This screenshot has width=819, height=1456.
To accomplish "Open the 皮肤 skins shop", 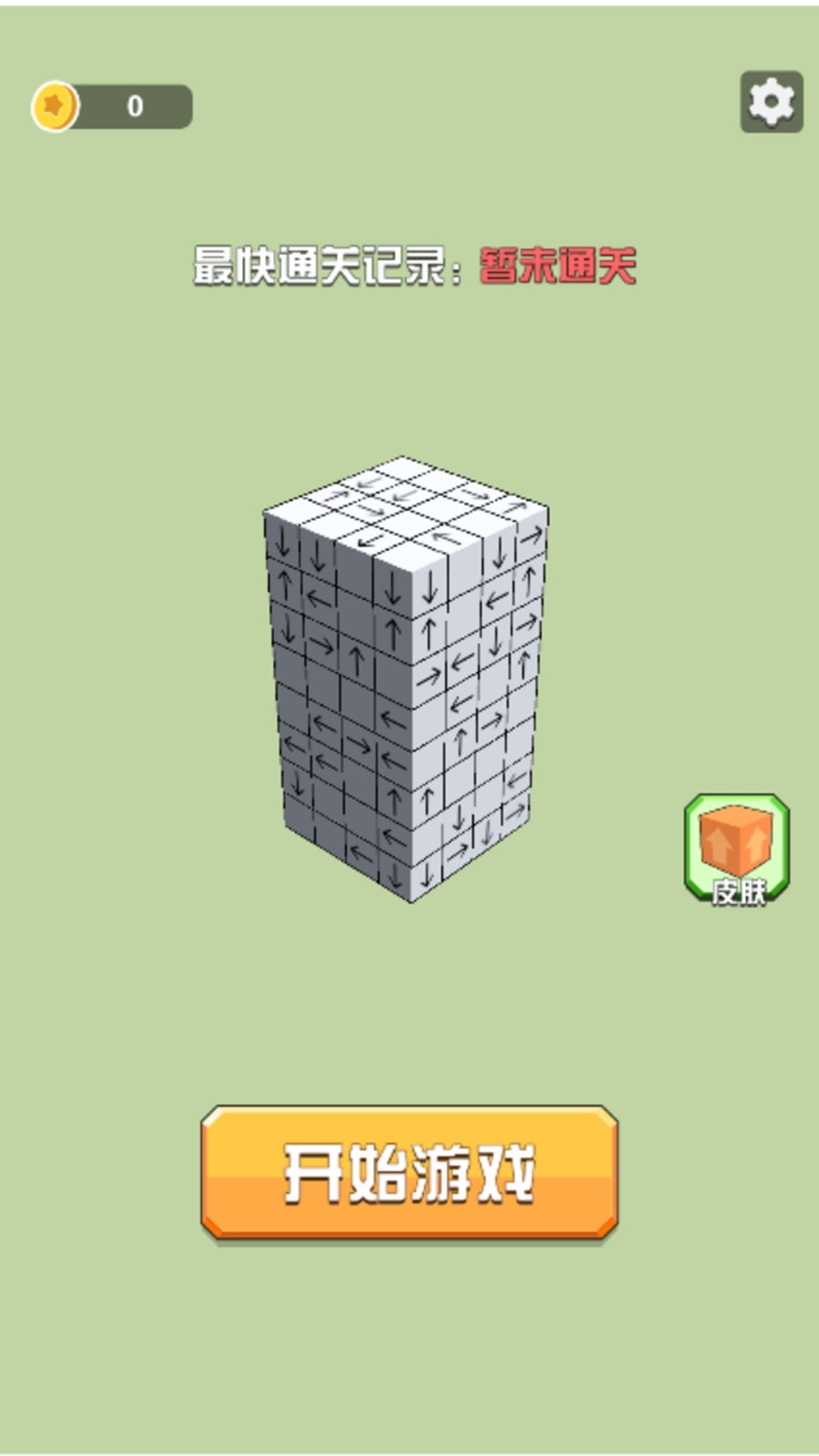I will pyautogui.click(x=736, y=850).
